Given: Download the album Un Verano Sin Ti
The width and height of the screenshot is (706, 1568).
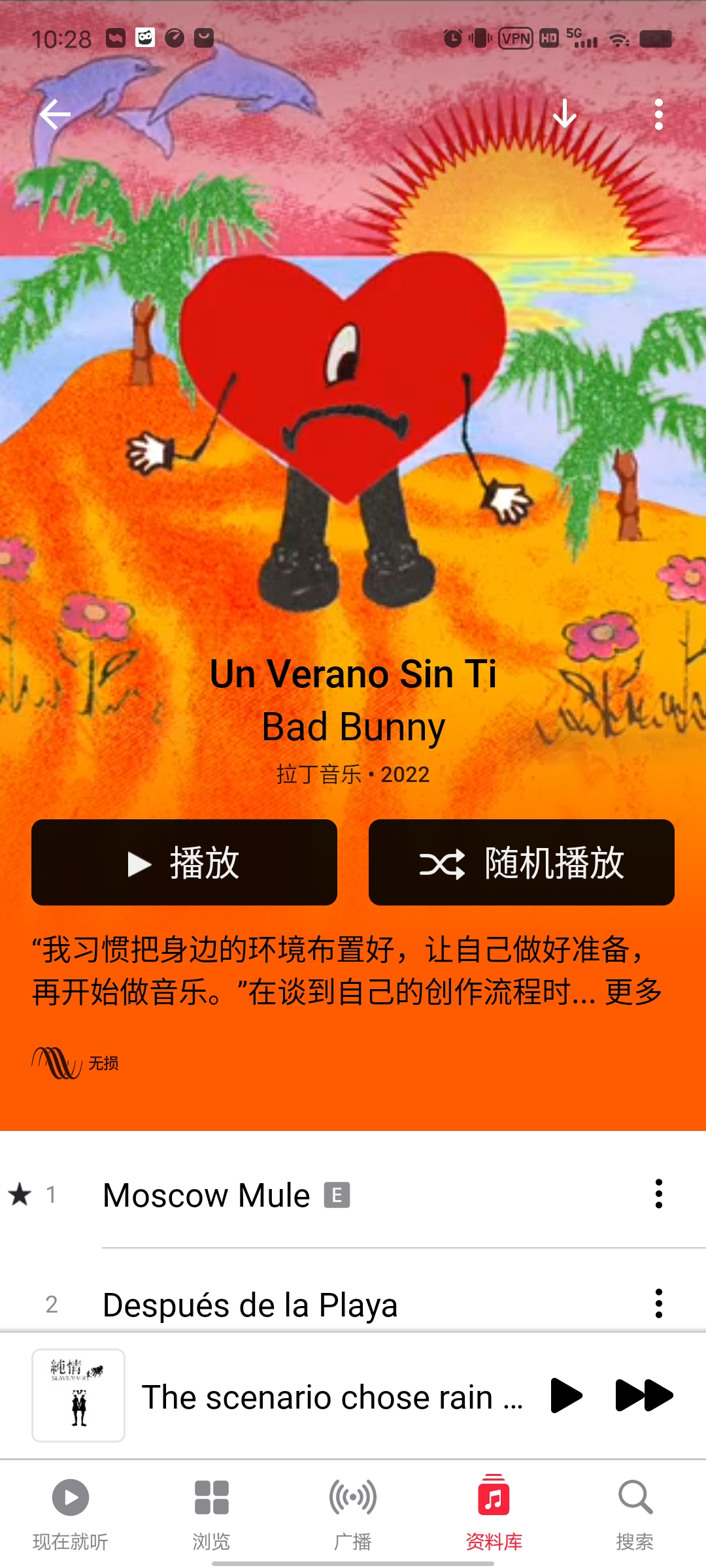Looking at the screenshot, I should click(564, 114).
